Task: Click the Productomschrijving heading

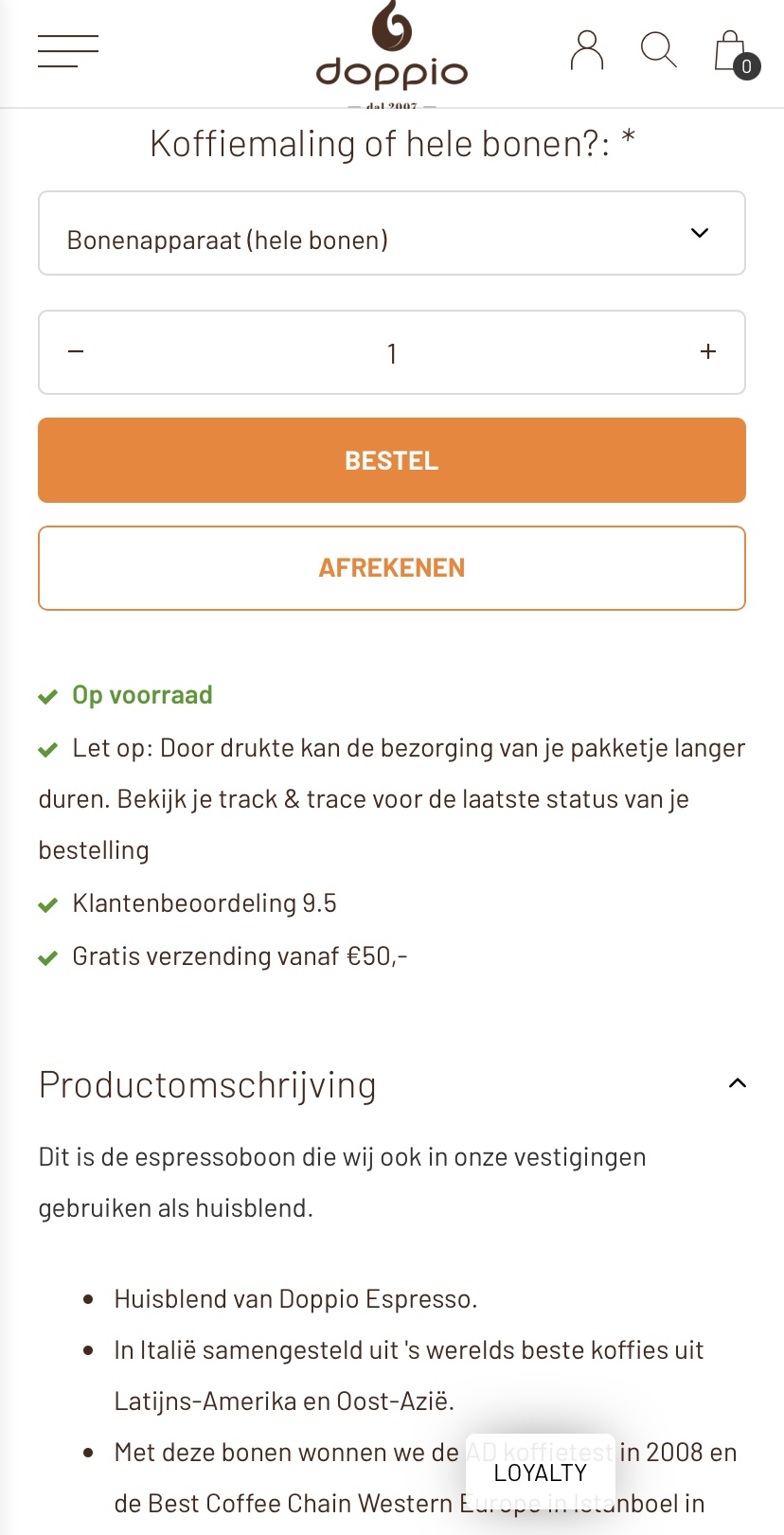Action: click(x=207, y=1084)
